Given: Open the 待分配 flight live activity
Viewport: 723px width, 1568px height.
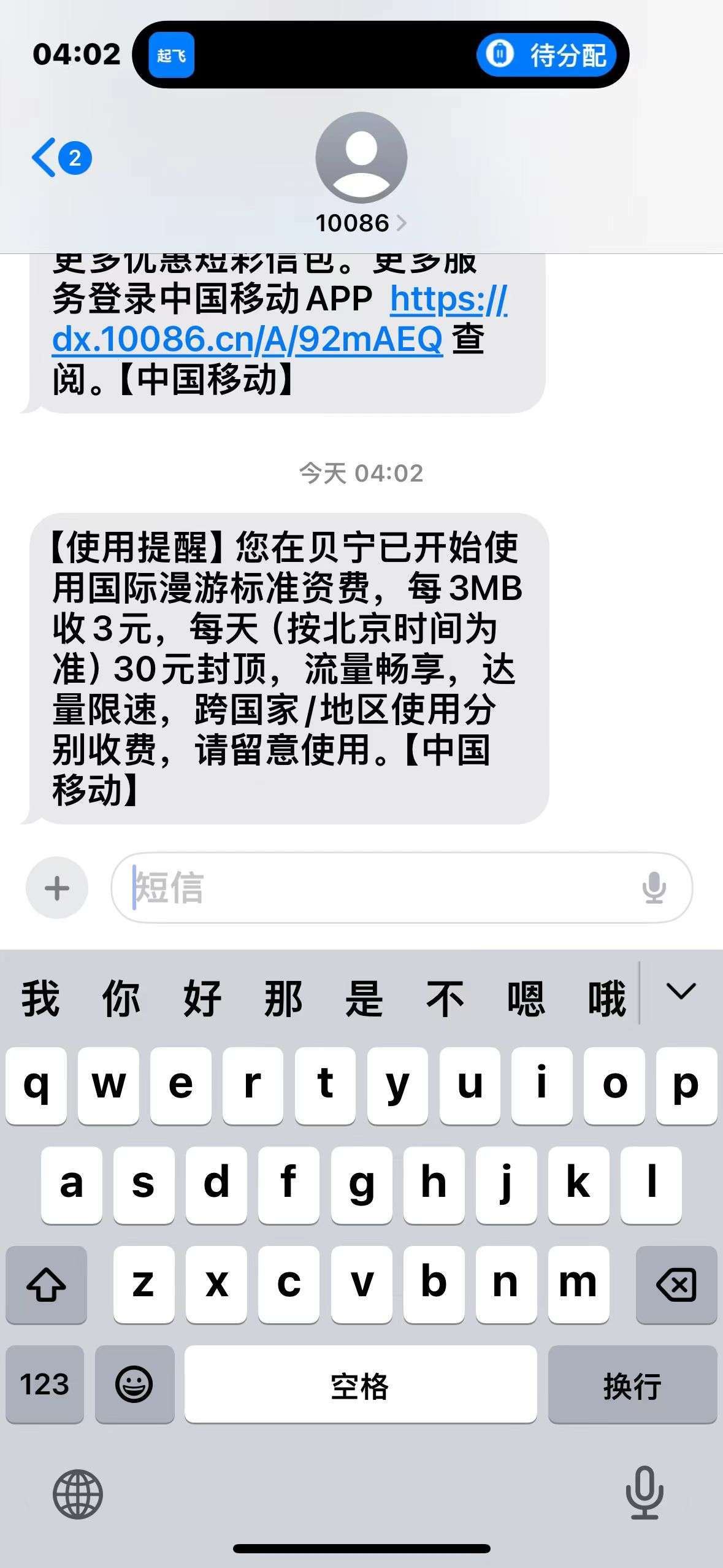Looking at the screenshot, I should (546, 55).
